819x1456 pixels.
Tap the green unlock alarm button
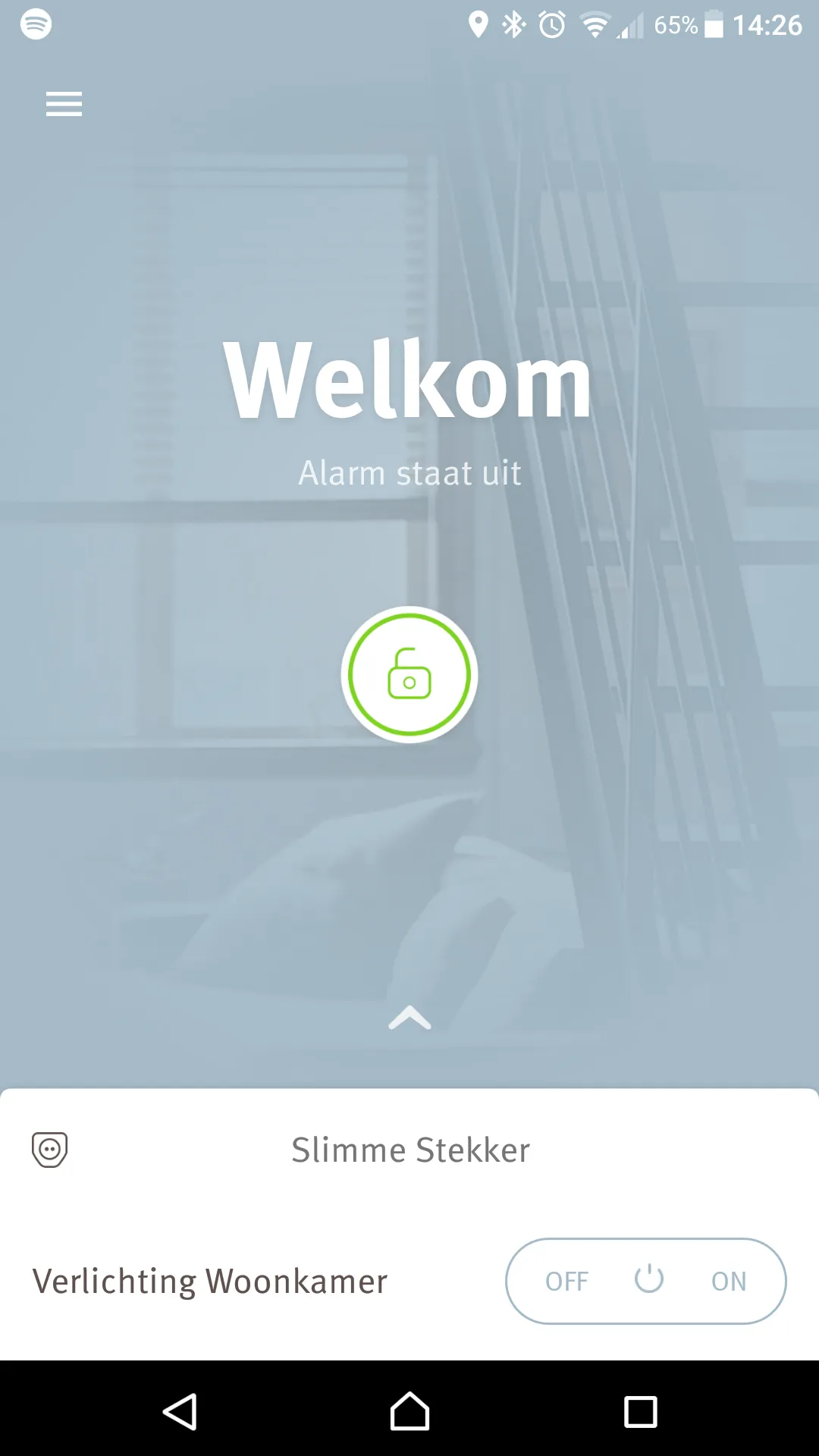[409, 674]
